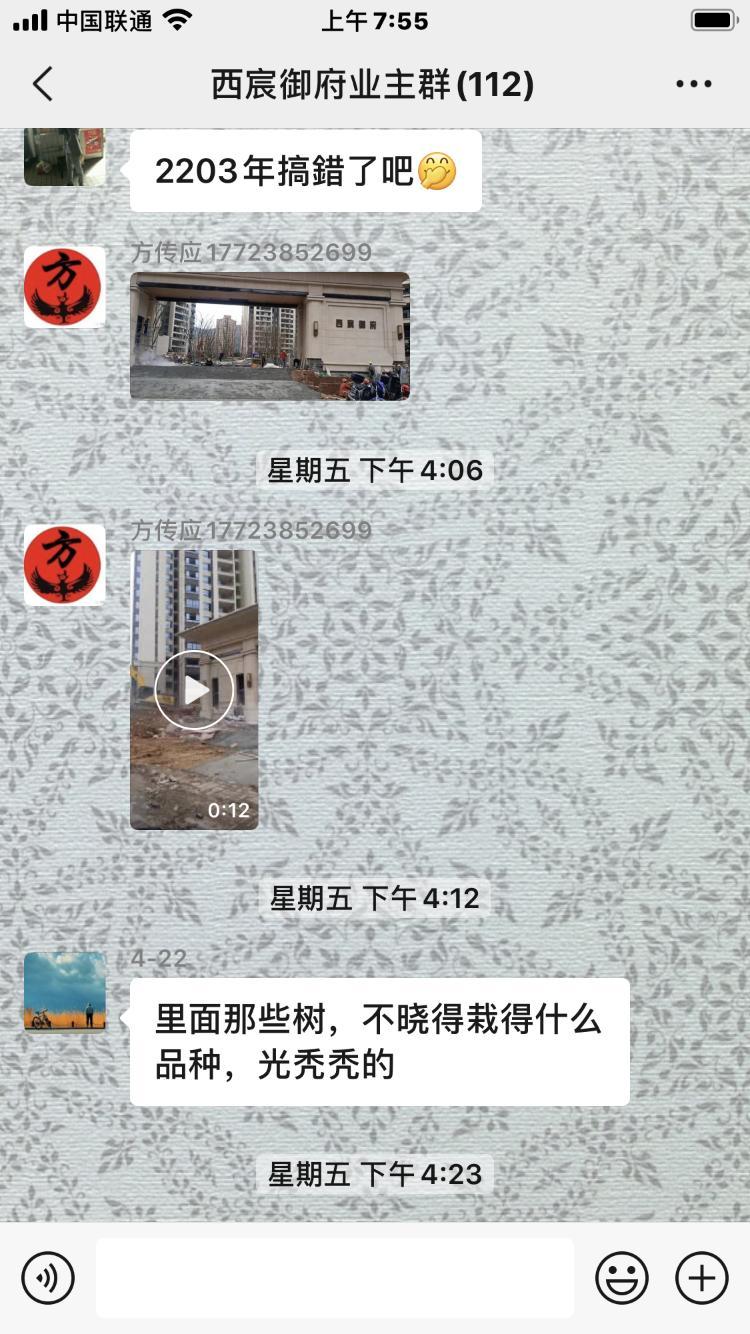This screenshot has height=1334, width=750.
Task: Open group chat details menu
Action: click(x=693, y=84)
